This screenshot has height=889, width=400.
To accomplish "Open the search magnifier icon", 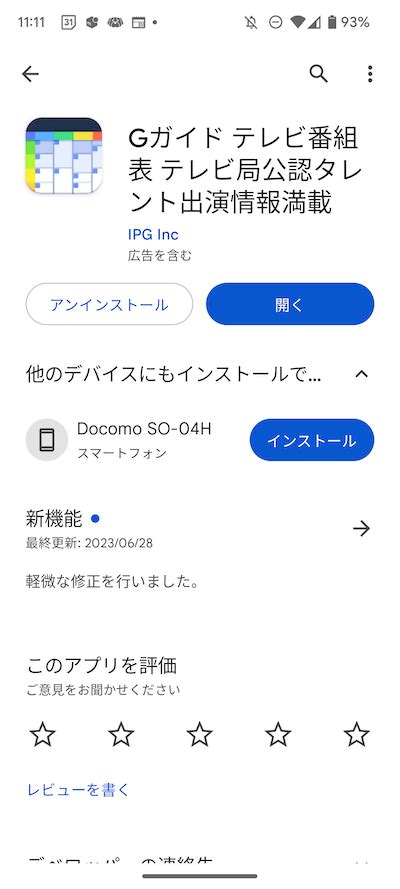I will pyautogui.click(x=318, y=74).
